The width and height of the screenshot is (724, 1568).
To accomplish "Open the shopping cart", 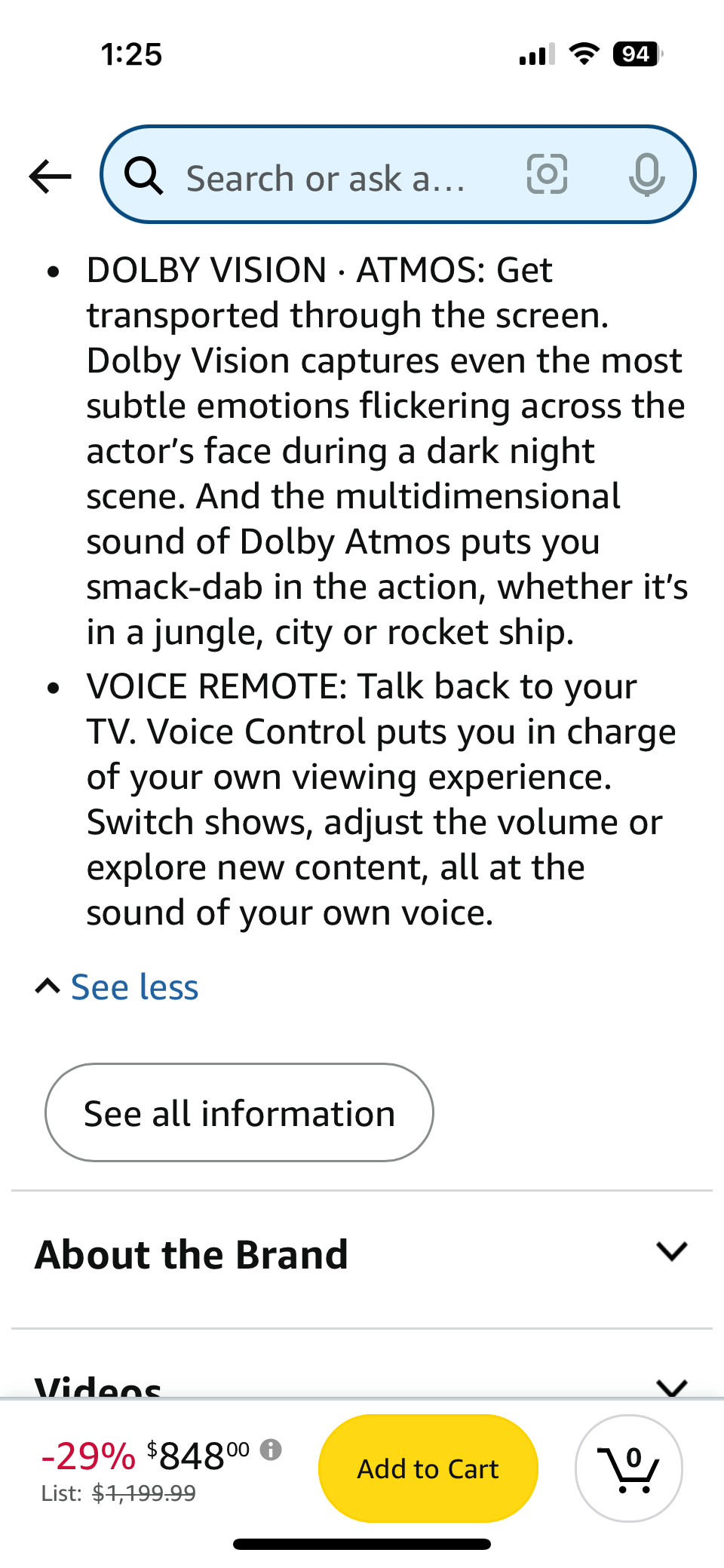I will coord(629,1468).
